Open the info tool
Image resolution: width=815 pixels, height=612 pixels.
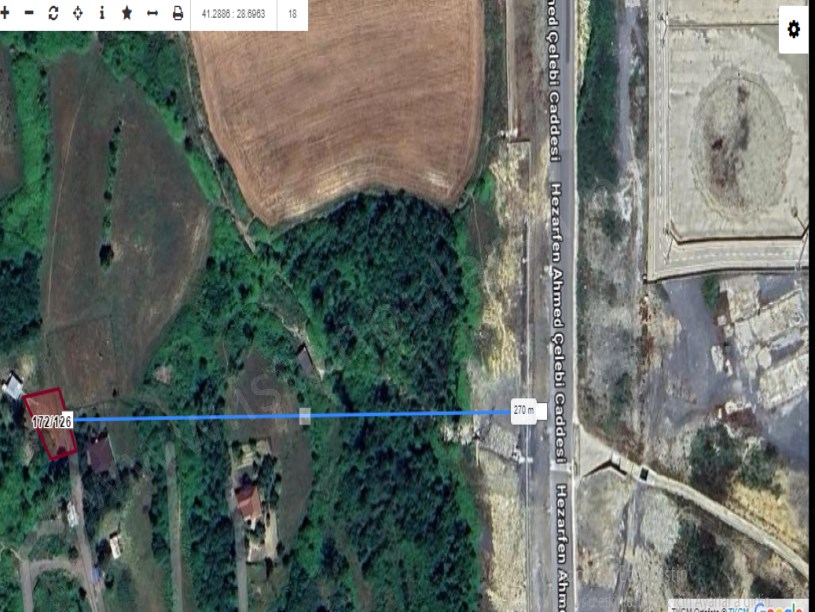pyautogui.click(x=102, y=14)
